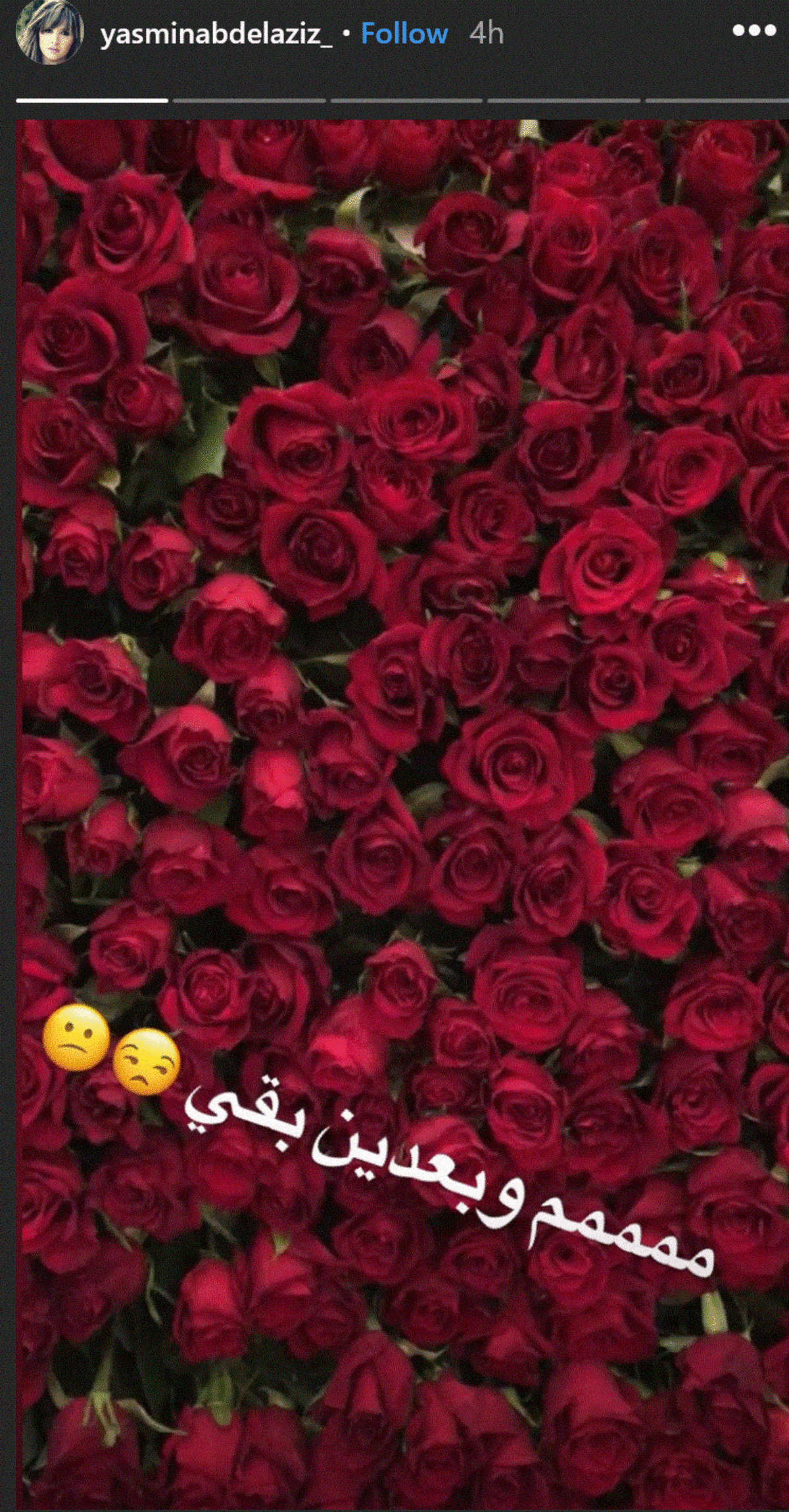Follow yasminabdelaziz_ account
Viewport: 789px width, 1512px height.
(404, 34)
